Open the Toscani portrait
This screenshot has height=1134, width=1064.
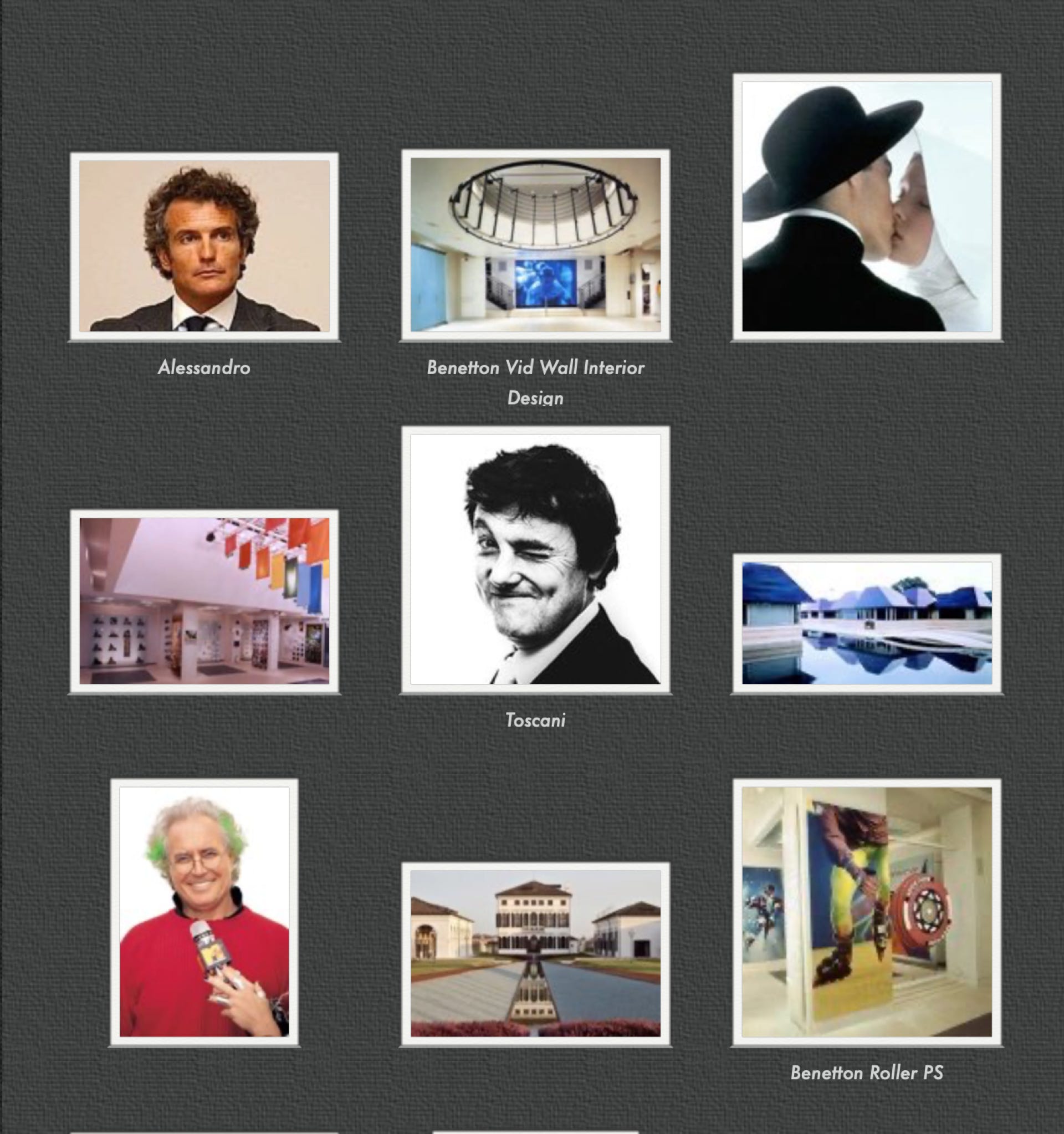pyautogui.click(x=535, y=559)
